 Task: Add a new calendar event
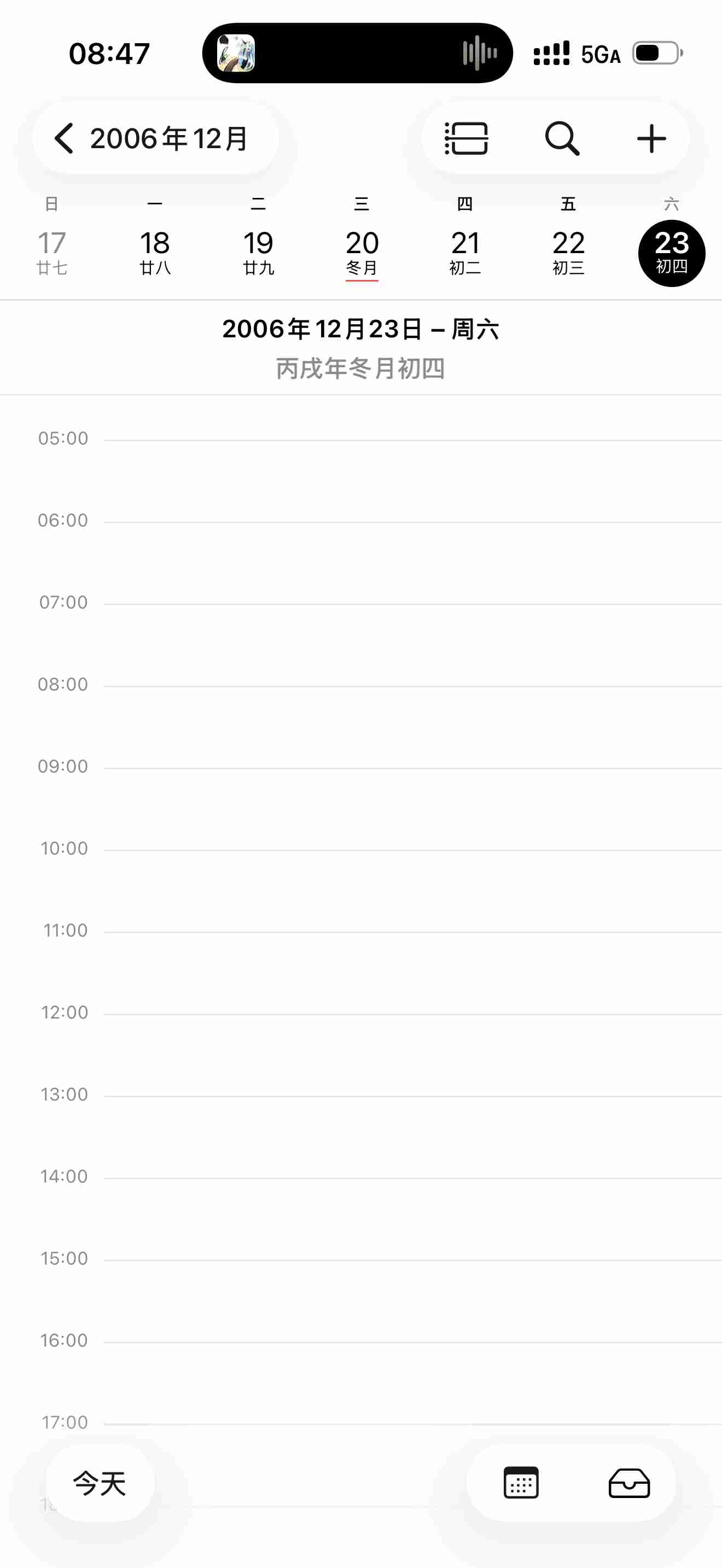tap(651, 138)
